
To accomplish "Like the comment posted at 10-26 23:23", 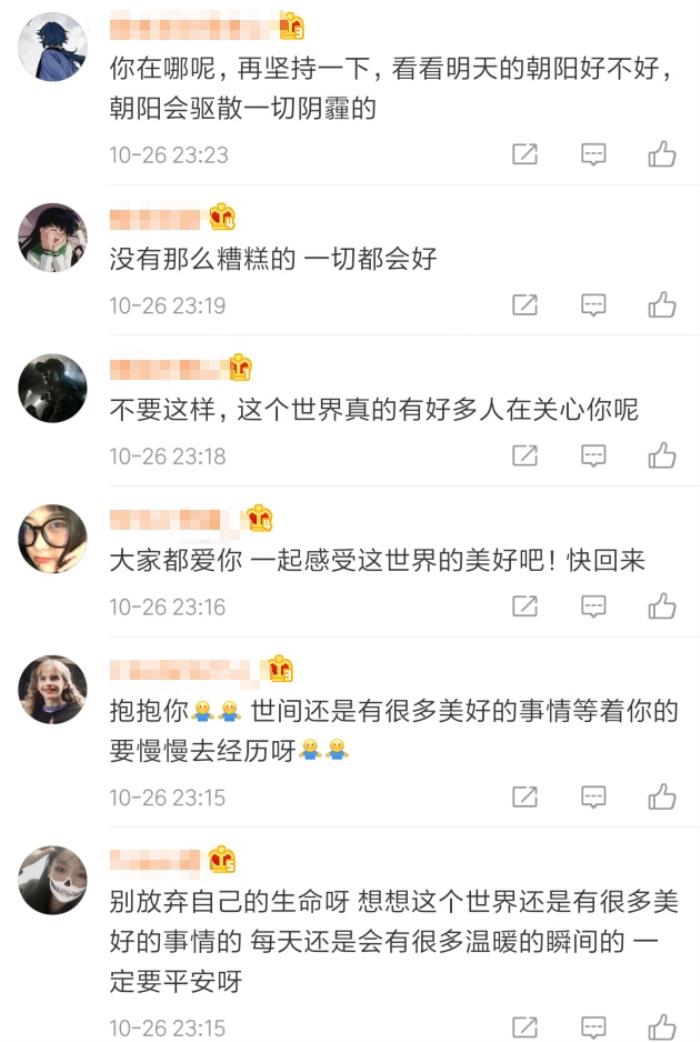I will click(662, 155).
